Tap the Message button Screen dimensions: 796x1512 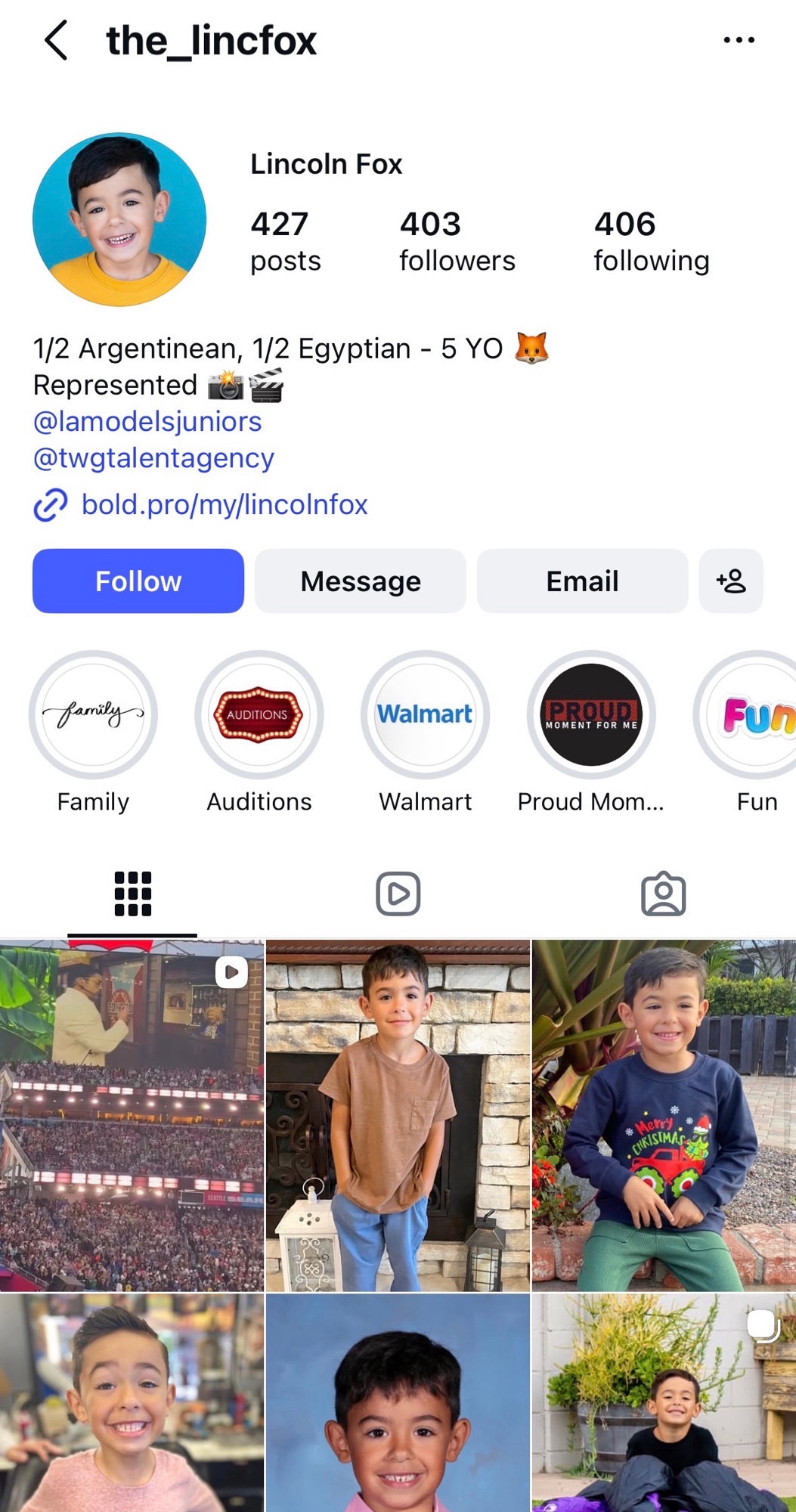(x=361, y=581)
